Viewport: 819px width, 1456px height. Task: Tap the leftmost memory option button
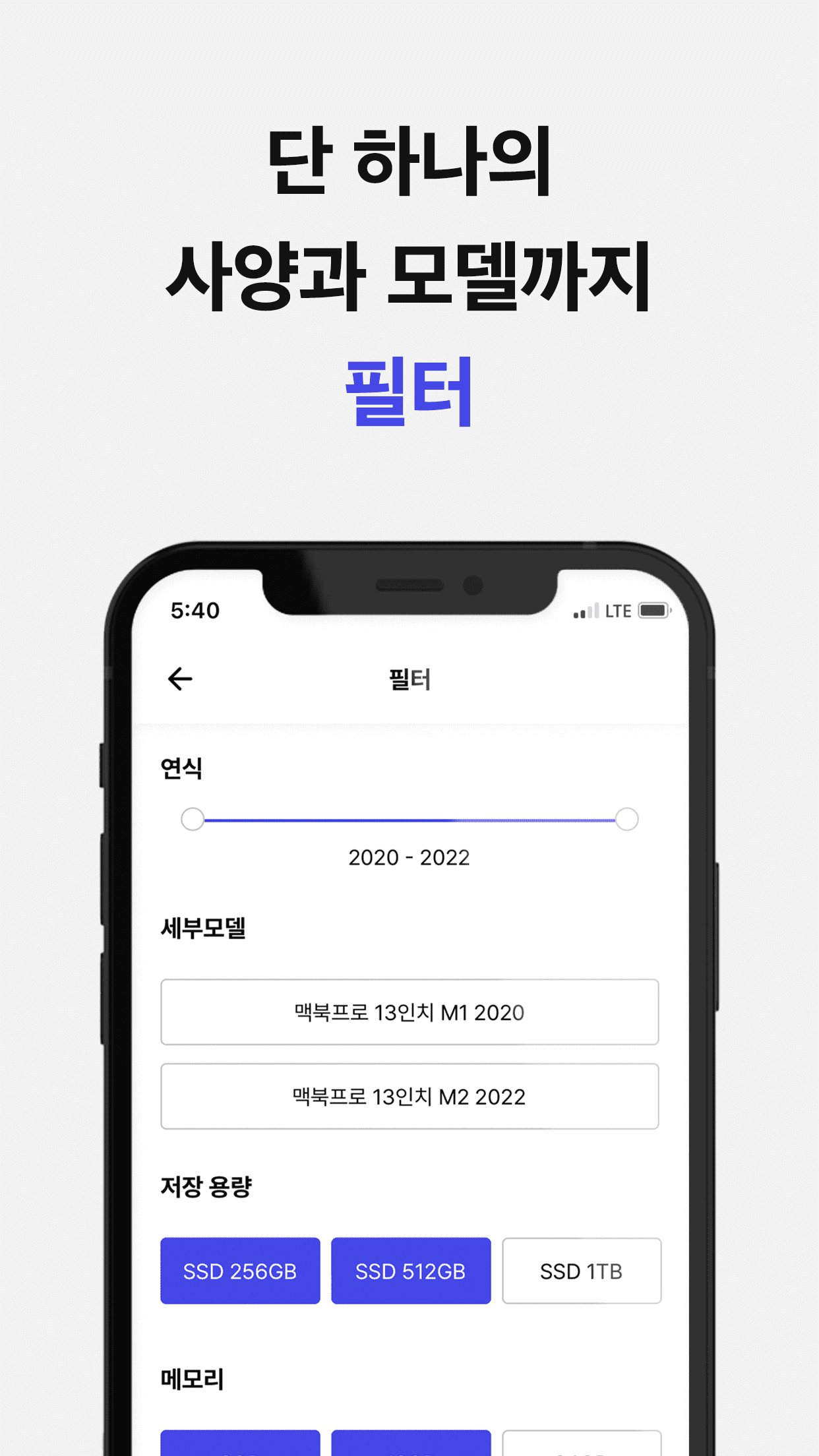240,1444
